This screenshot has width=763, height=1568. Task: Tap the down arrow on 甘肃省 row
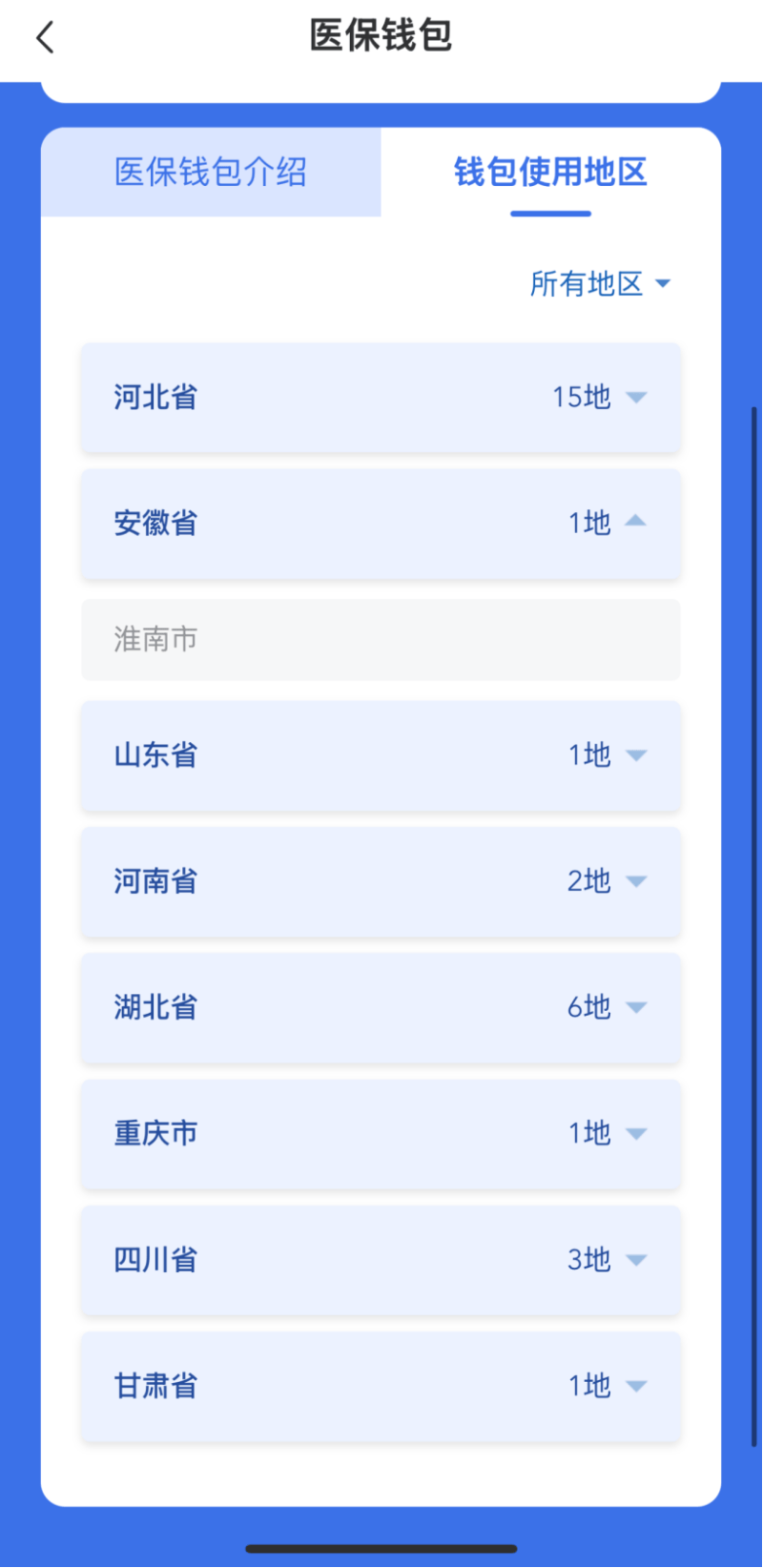click(636, 1387)
